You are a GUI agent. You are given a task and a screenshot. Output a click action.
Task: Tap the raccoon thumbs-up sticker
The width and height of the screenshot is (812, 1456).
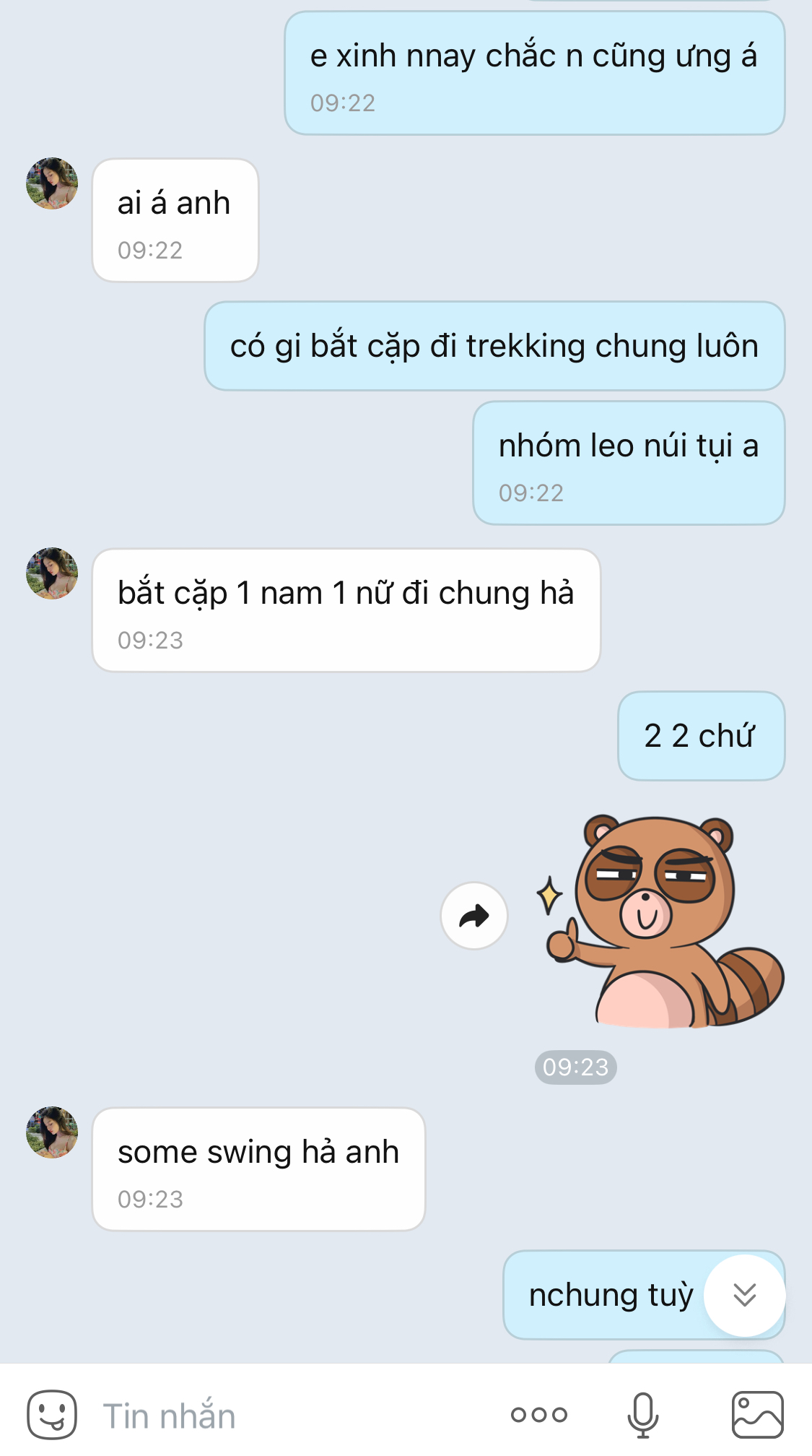tap(660, 921)
